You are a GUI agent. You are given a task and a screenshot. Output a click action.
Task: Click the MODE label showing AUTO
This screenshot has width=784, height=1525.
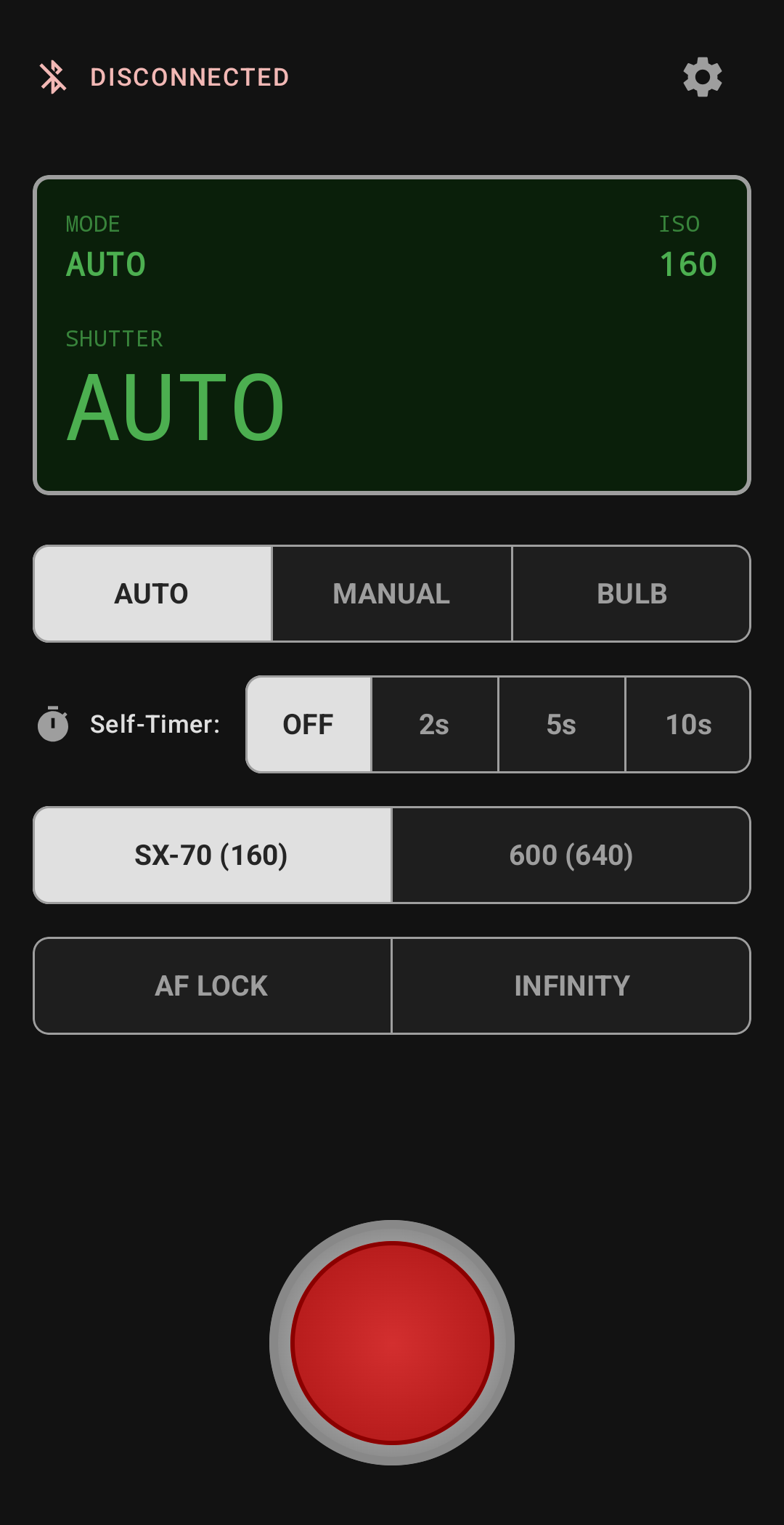[x=105, y=264]
